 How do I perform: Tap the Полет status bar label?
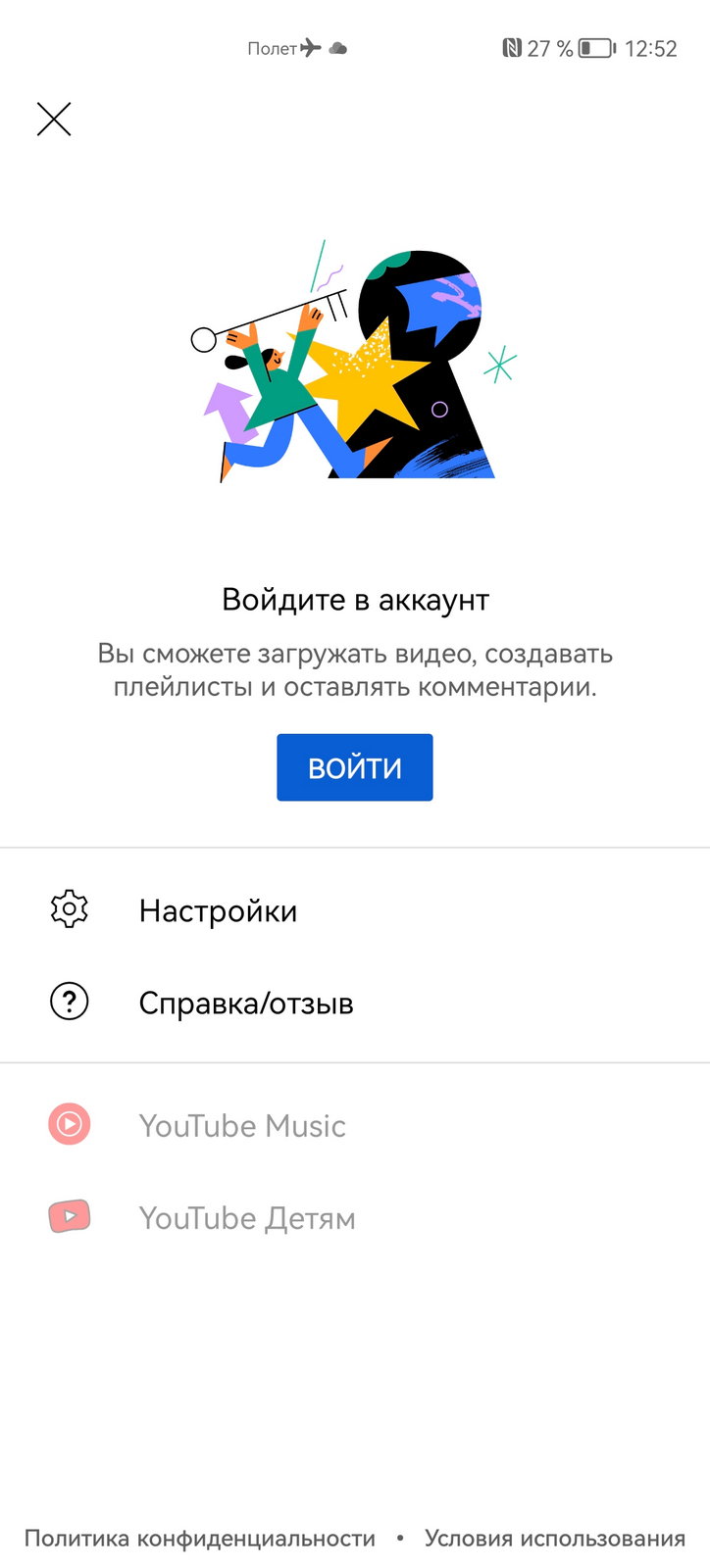(x=271, y=48)
